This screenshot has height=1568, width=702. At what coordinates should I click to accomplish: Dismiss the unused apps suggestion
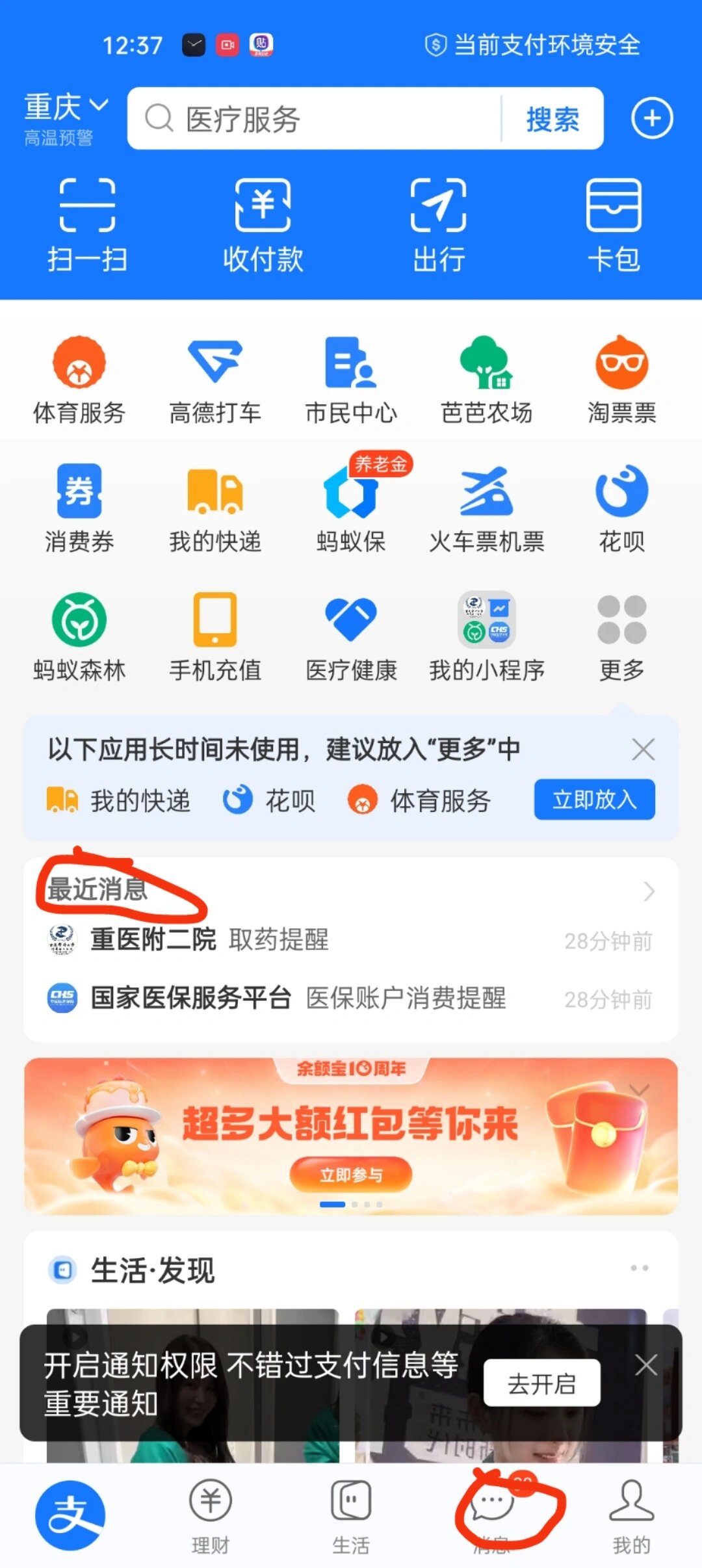tap(643, 750)
